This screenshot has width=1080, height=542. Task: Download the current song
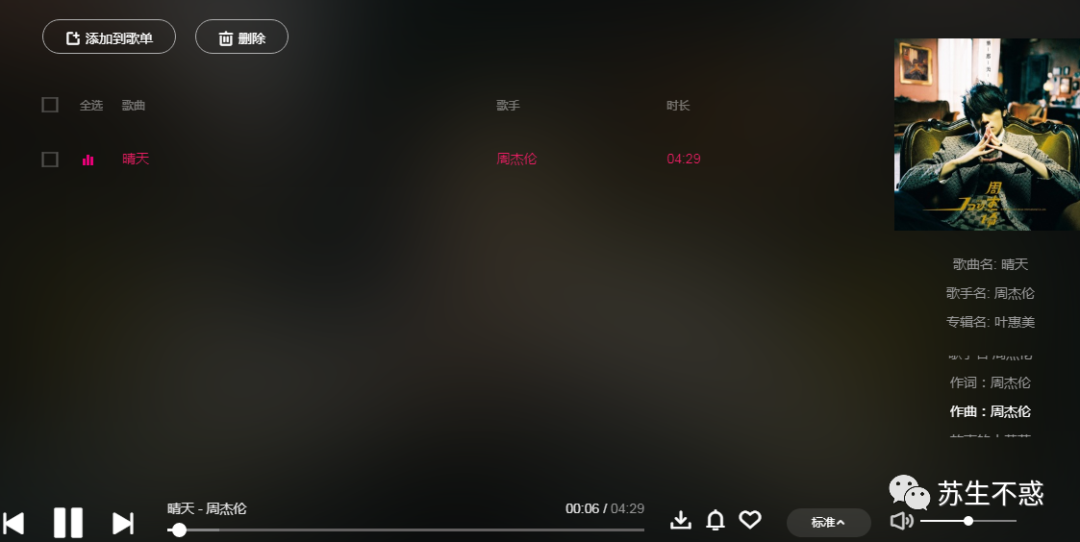click(680, 520)
